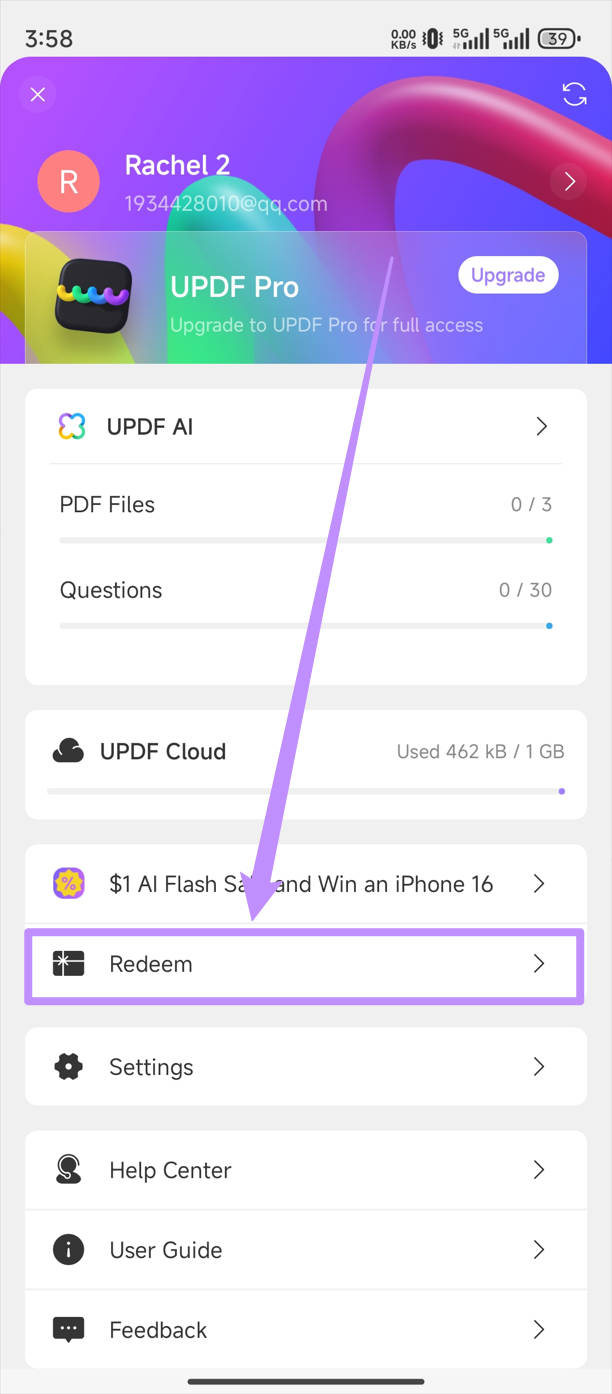
Task: Open Feedback
Action: 305,1330
